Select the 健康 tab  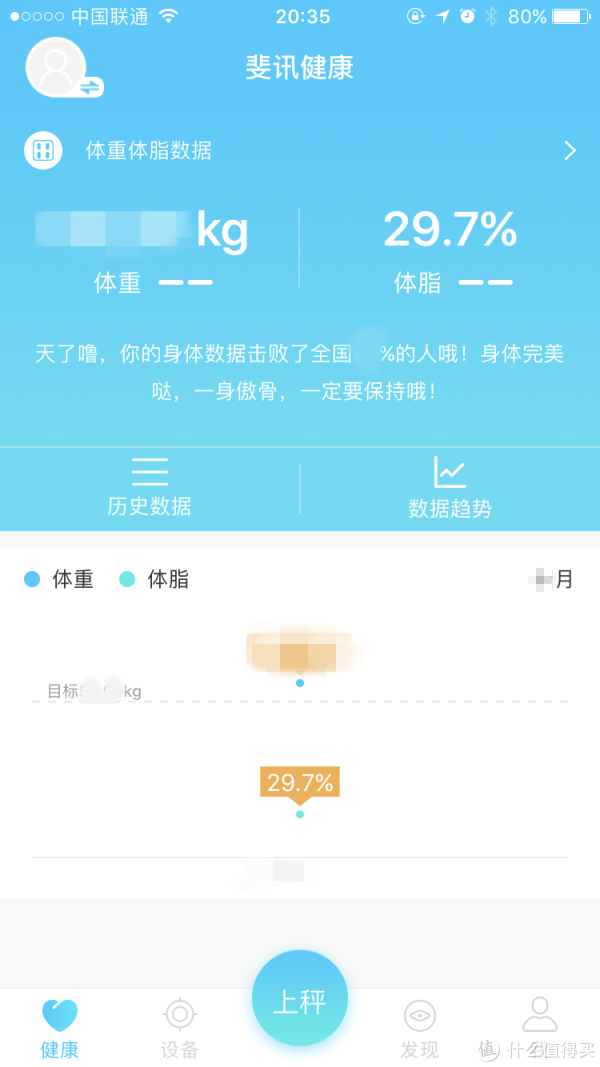point(60,1028)
